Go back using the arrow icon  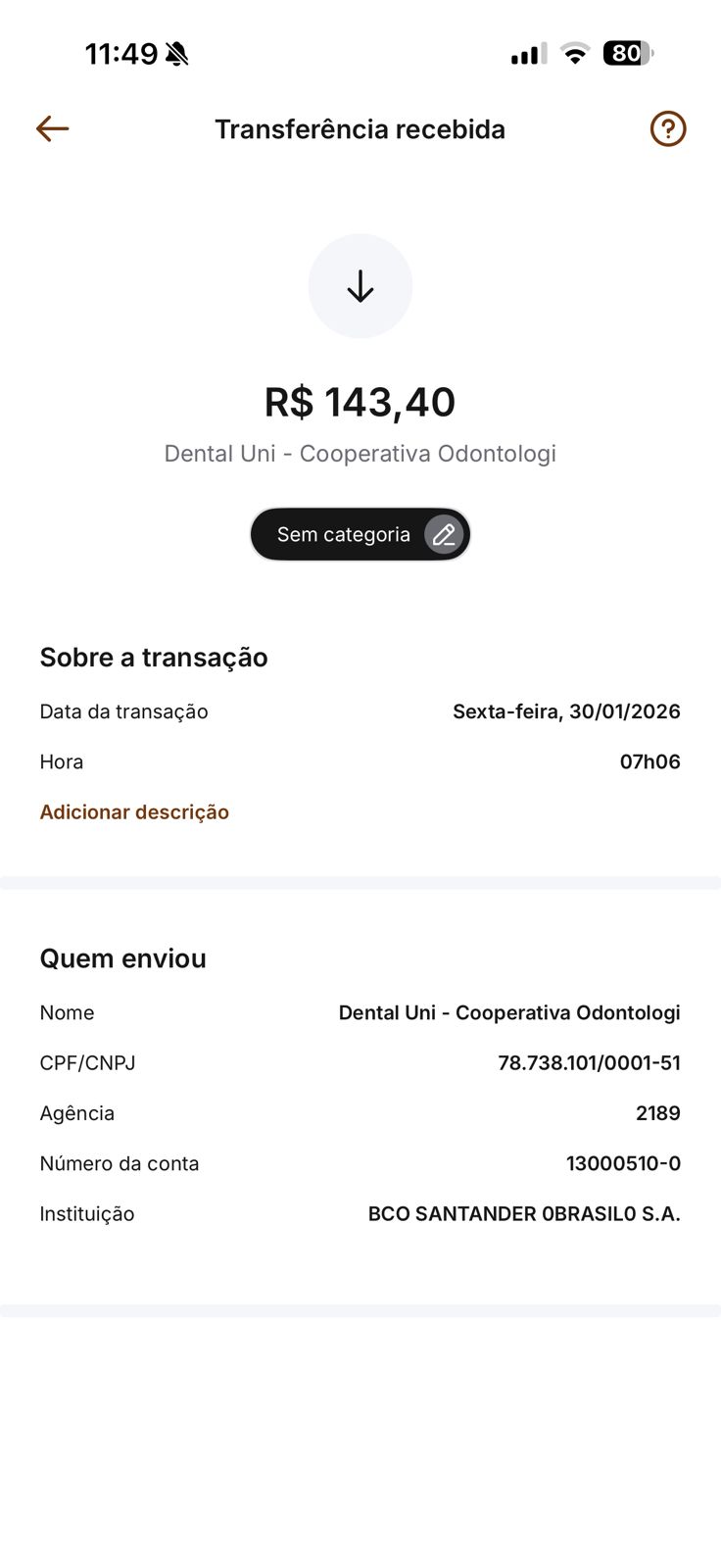[53, 128]
